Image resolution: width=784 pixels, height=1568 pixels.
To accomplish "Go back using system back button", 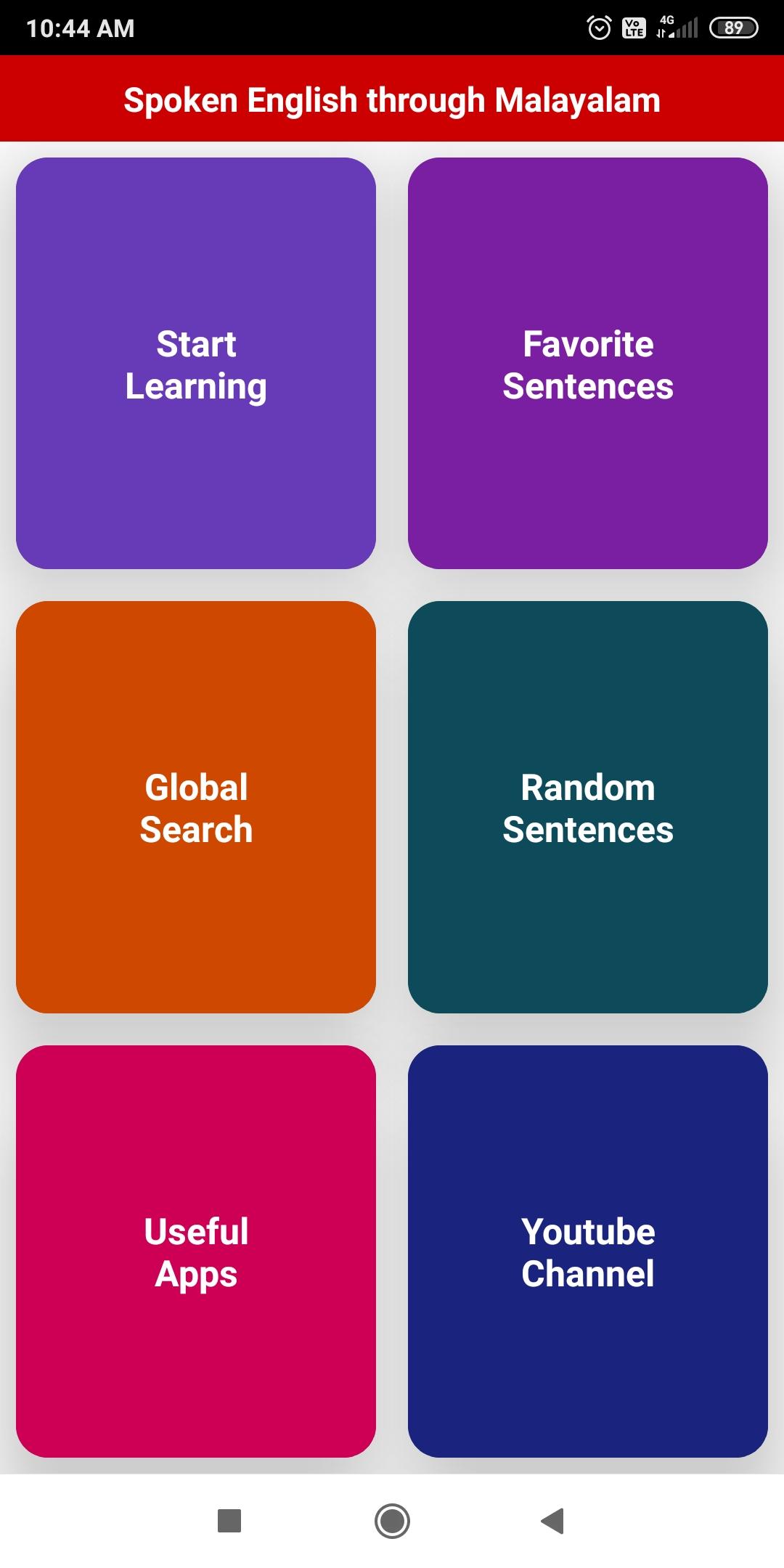I will 553,1521.
